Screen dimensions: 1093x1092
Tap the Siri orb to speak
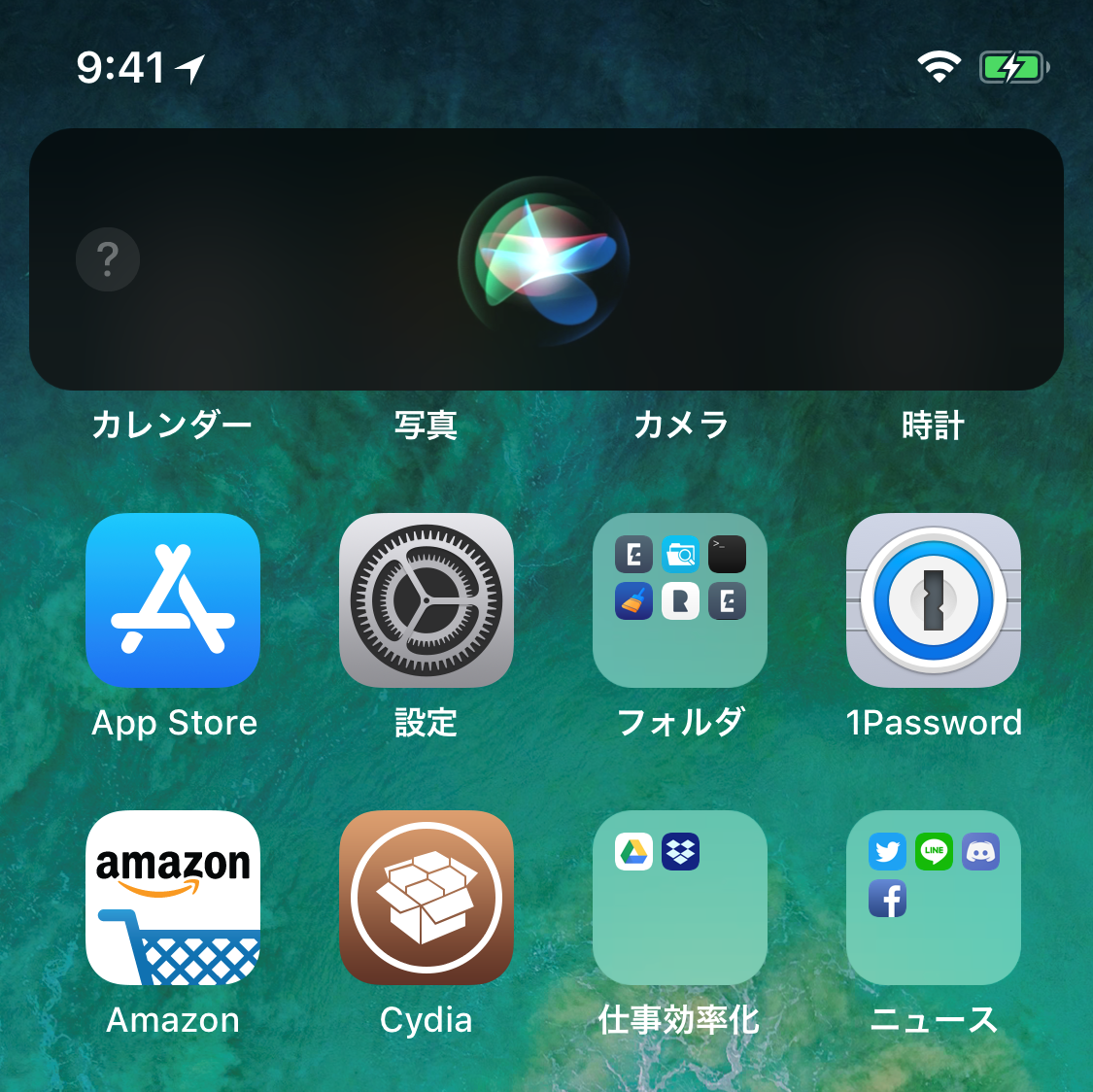(x=544, y=259)
